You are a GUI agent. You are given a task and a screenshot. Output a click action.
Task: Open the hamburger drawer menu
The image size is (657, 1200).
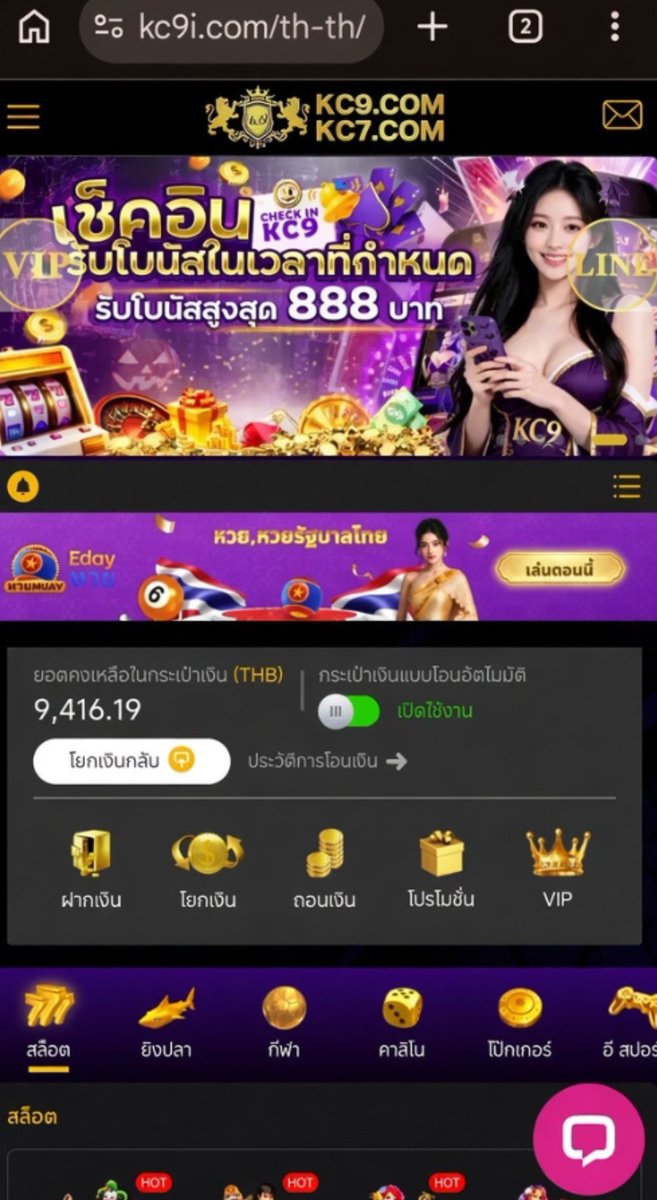(x=23, y=116)
